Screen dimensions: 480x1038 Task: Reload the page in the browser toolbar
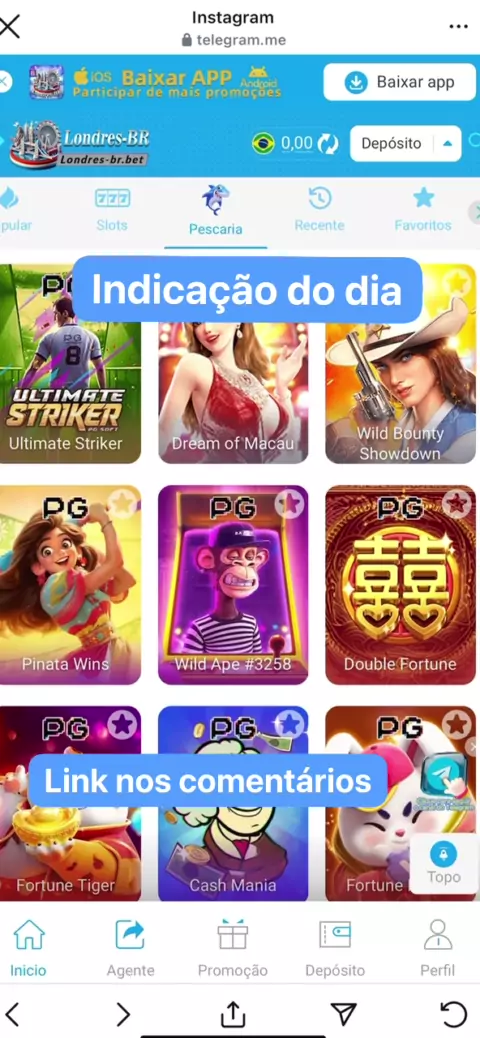(x=454, y=1014)
